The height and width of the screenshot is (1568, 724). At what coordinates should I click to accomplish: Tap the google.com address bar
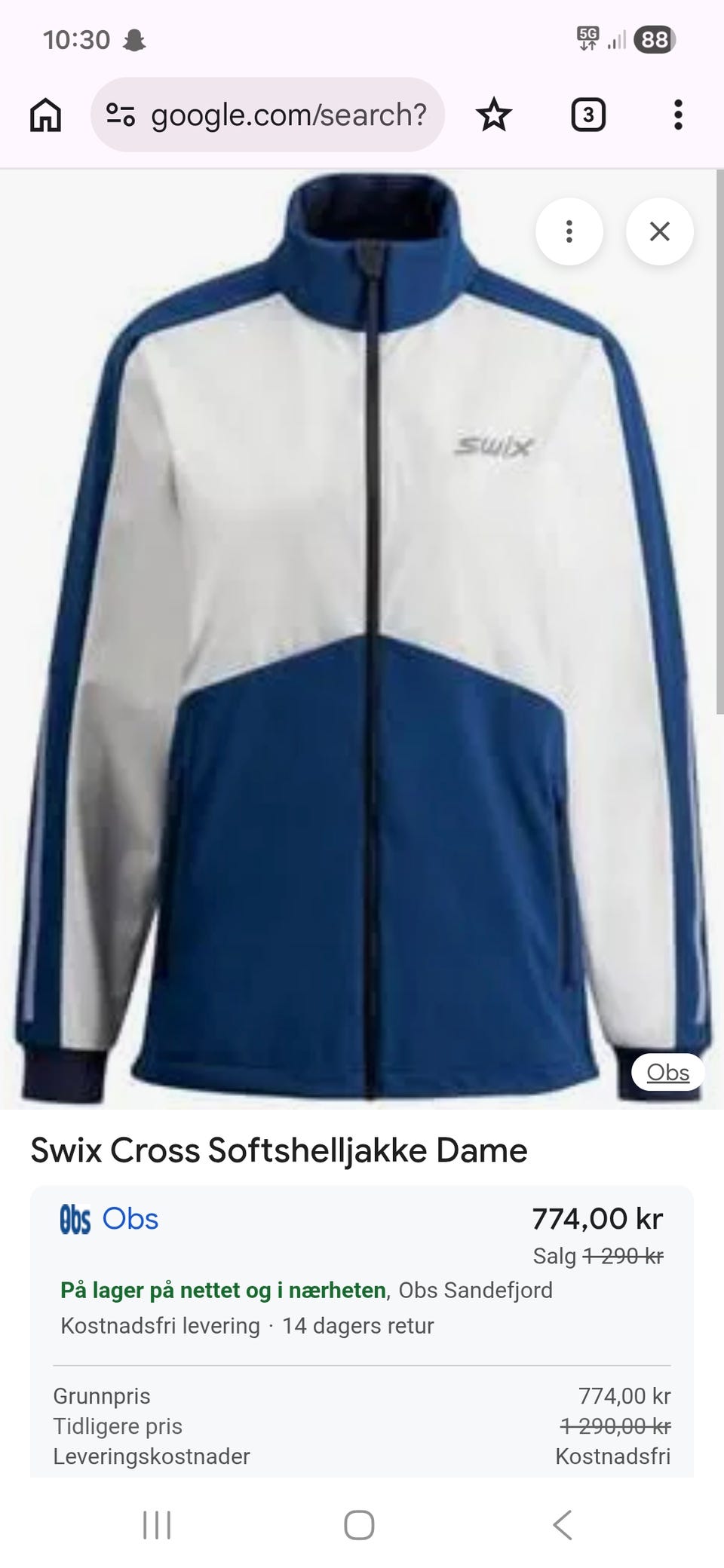point(287,115)
